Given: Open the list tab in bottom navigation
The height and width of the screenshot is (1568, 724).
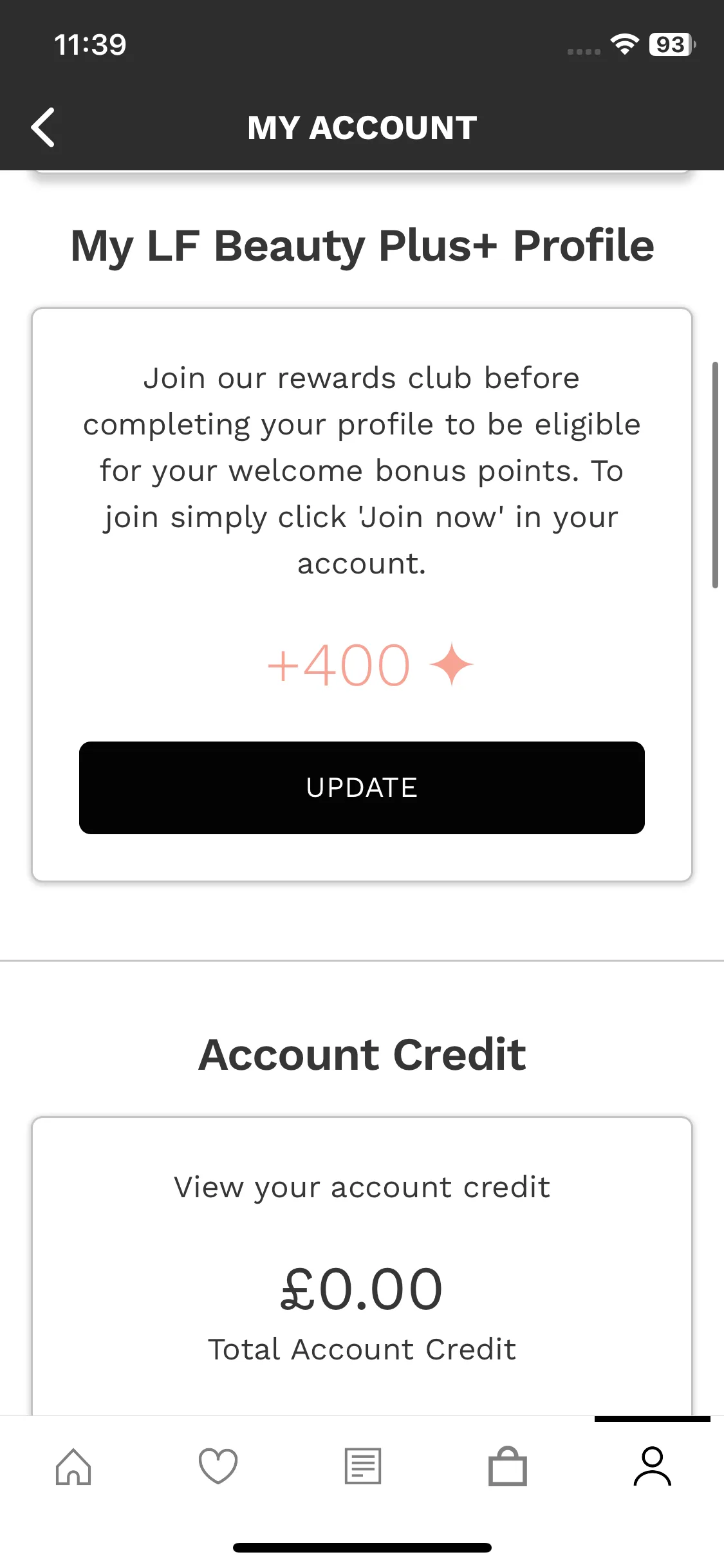Looking at the screenshot, I should pos(363,1466).
